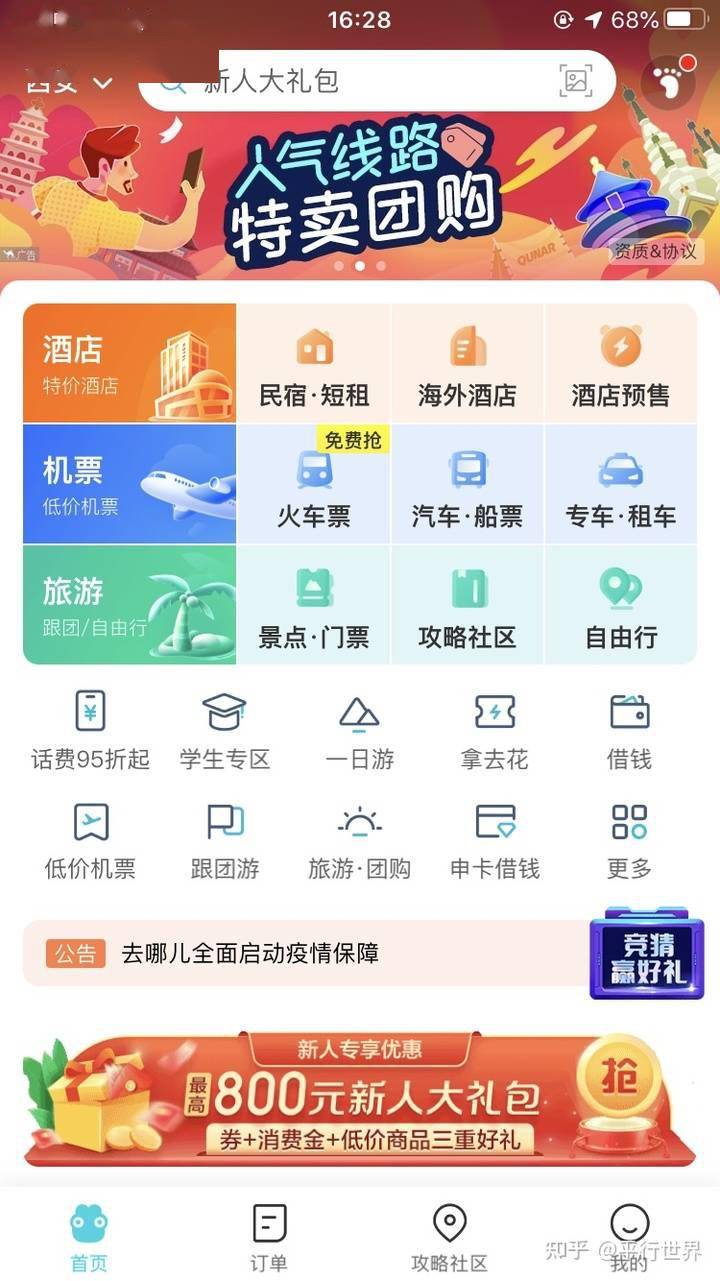Image resolution: width=720 pixels, height=1281 pixels.
Task: Open 专车·租车 car service
Action: 620,488
